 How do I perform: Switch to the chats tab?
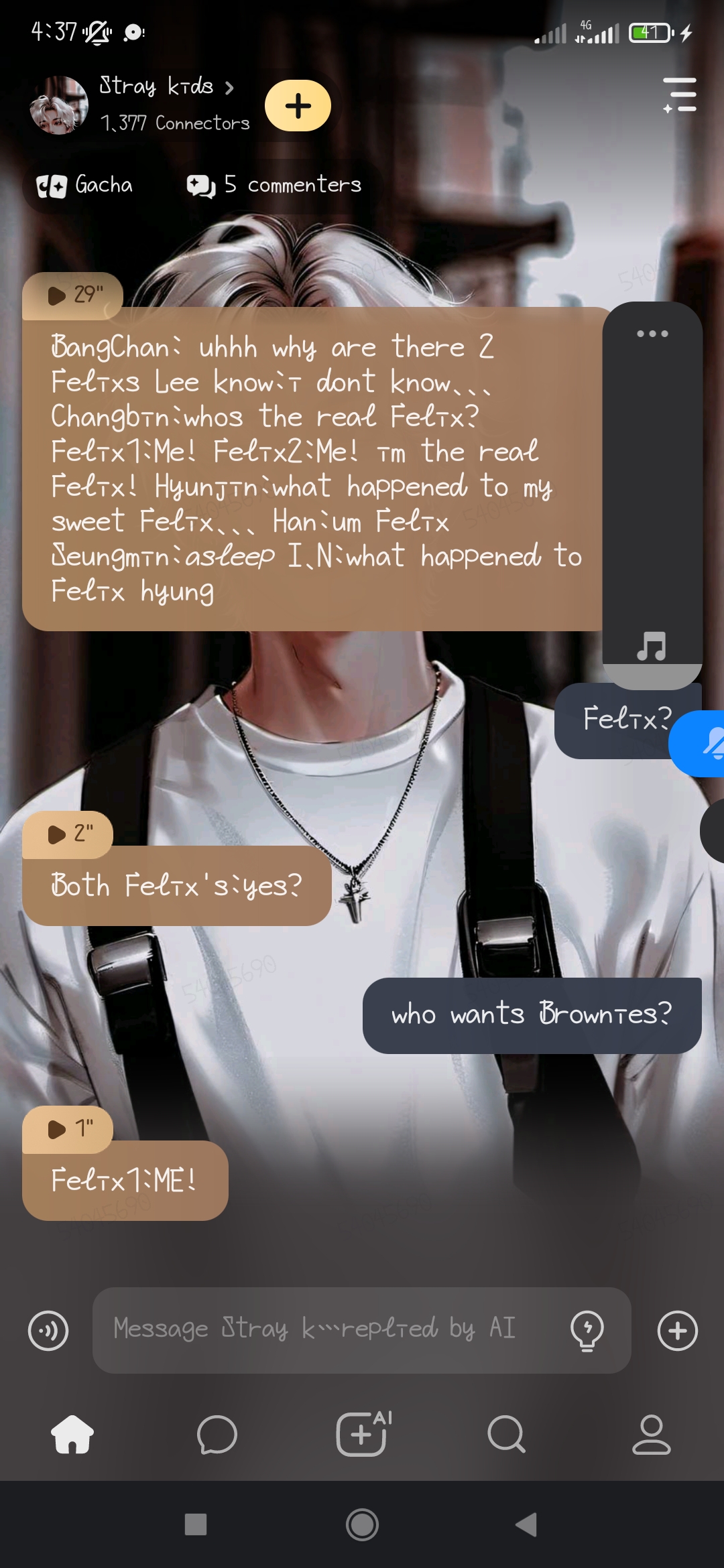pos(217,1435)
